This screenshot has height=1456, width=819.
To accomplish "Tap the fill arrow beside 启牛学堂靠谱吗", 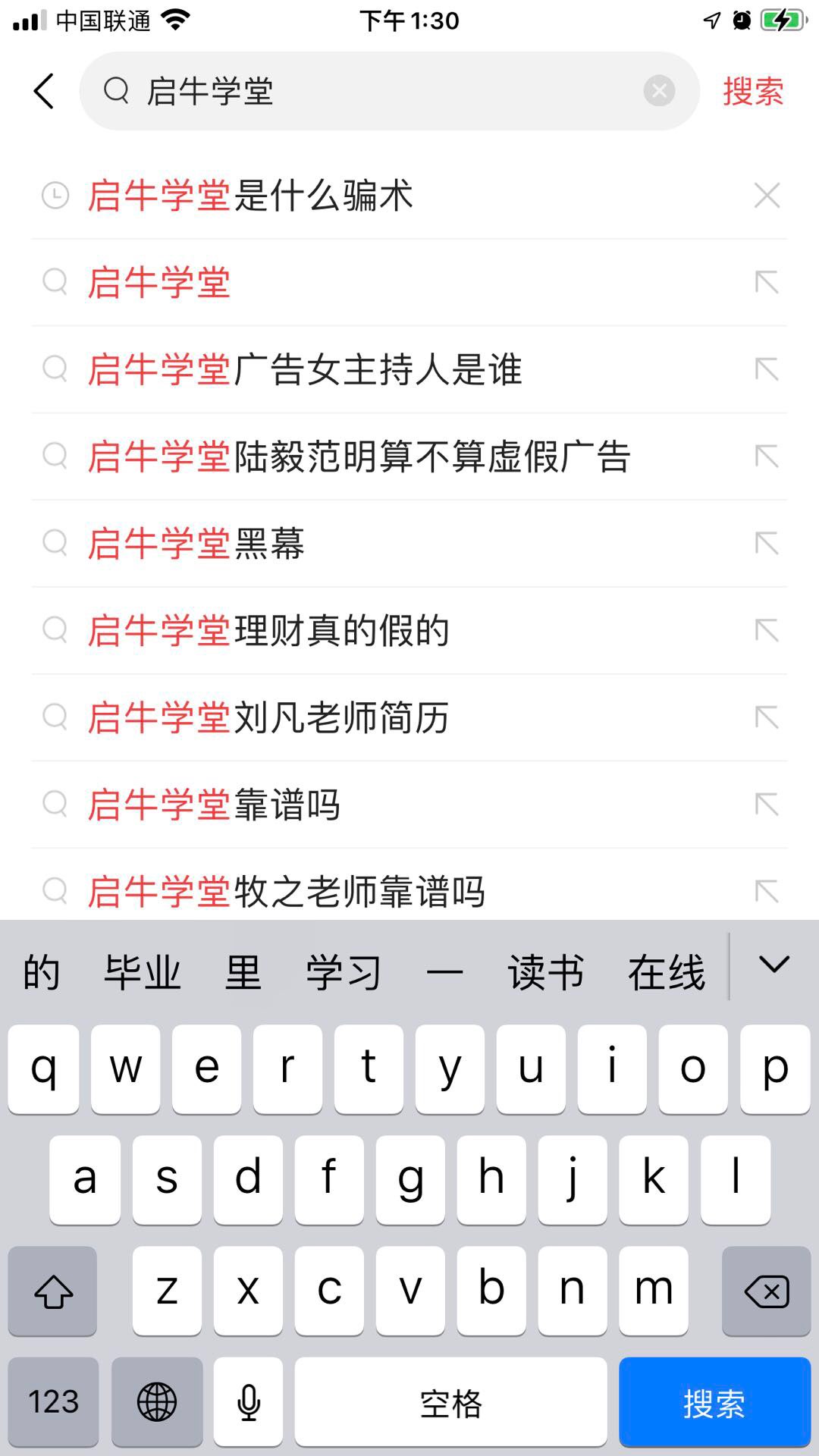I will 767,805.
